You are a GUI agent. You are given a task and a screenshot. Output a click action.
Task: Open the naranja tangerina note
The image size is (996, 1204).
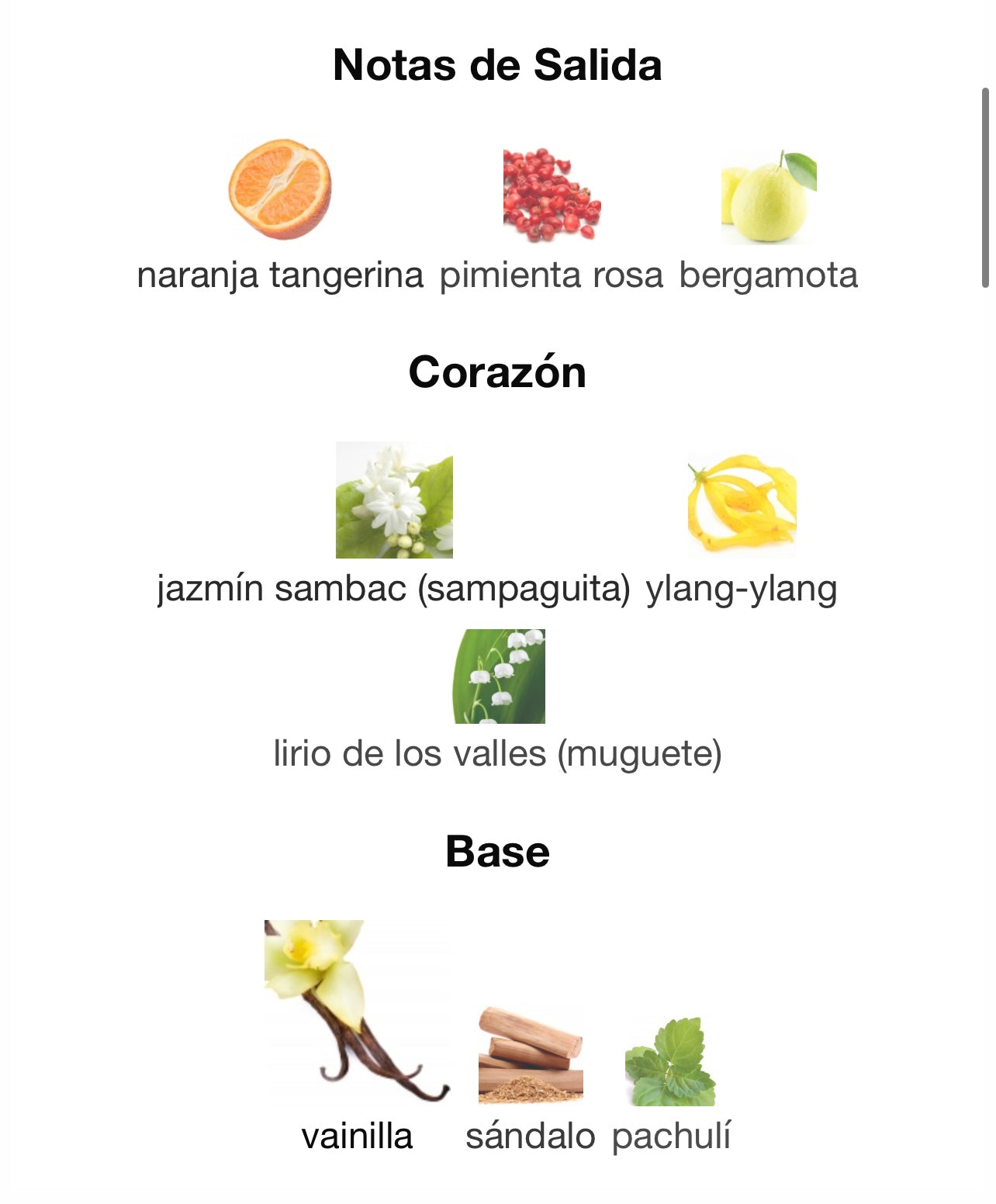(280, 190)
